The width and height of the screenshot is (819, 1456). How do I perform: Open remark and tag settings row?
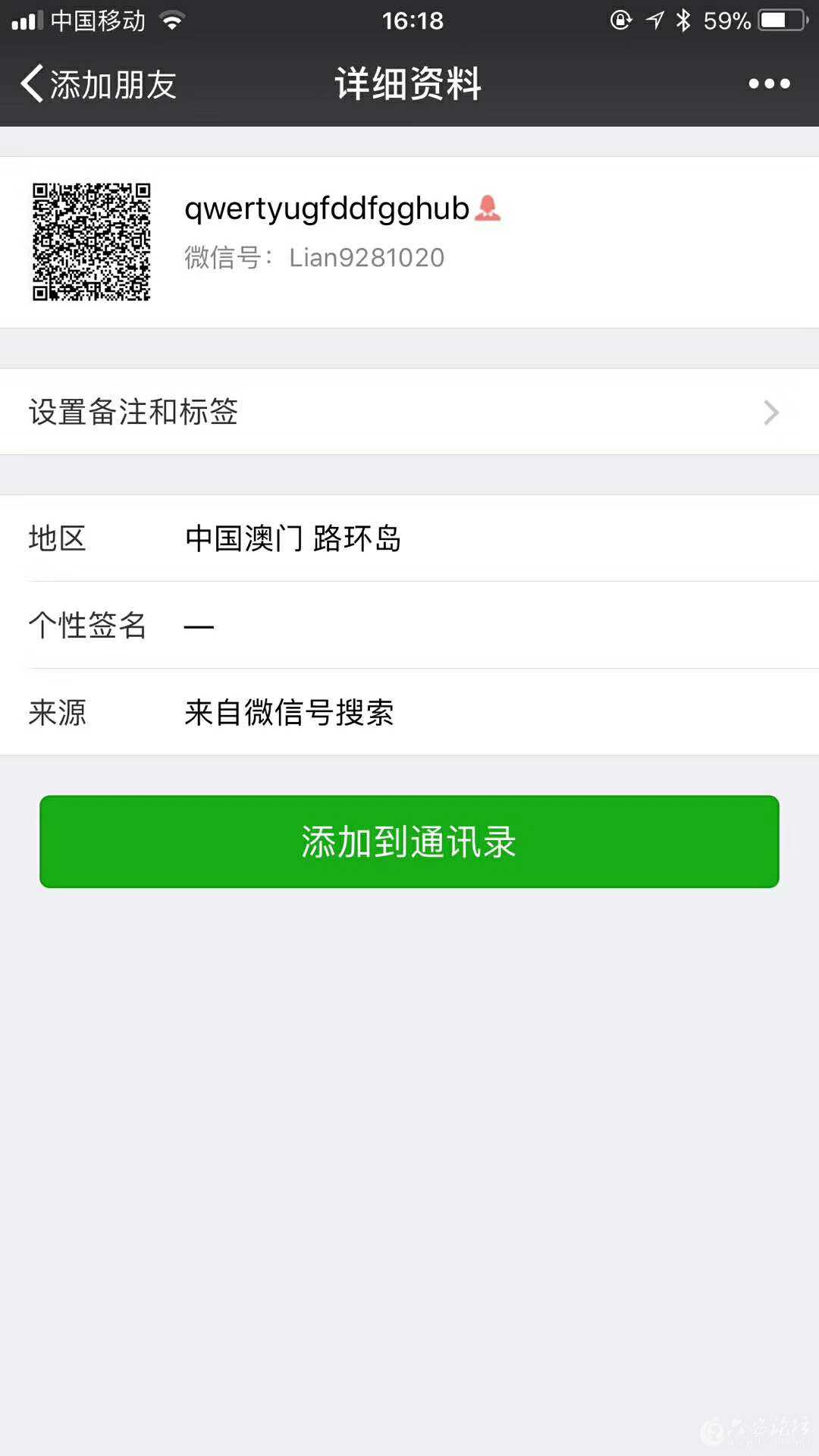click(x=303, y=412)
